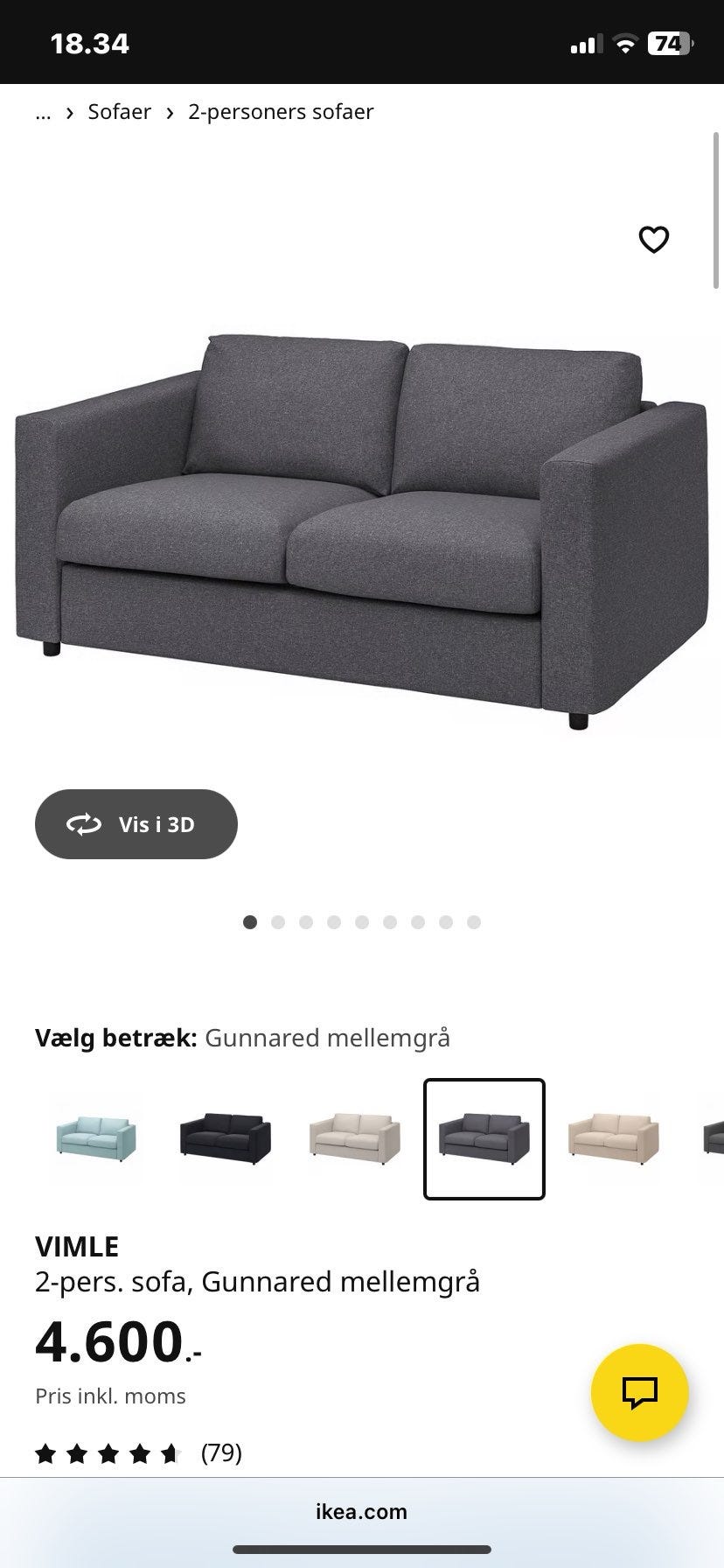
Task: Tap the half-filled fifth rating star
Action: click(171, 1452)
